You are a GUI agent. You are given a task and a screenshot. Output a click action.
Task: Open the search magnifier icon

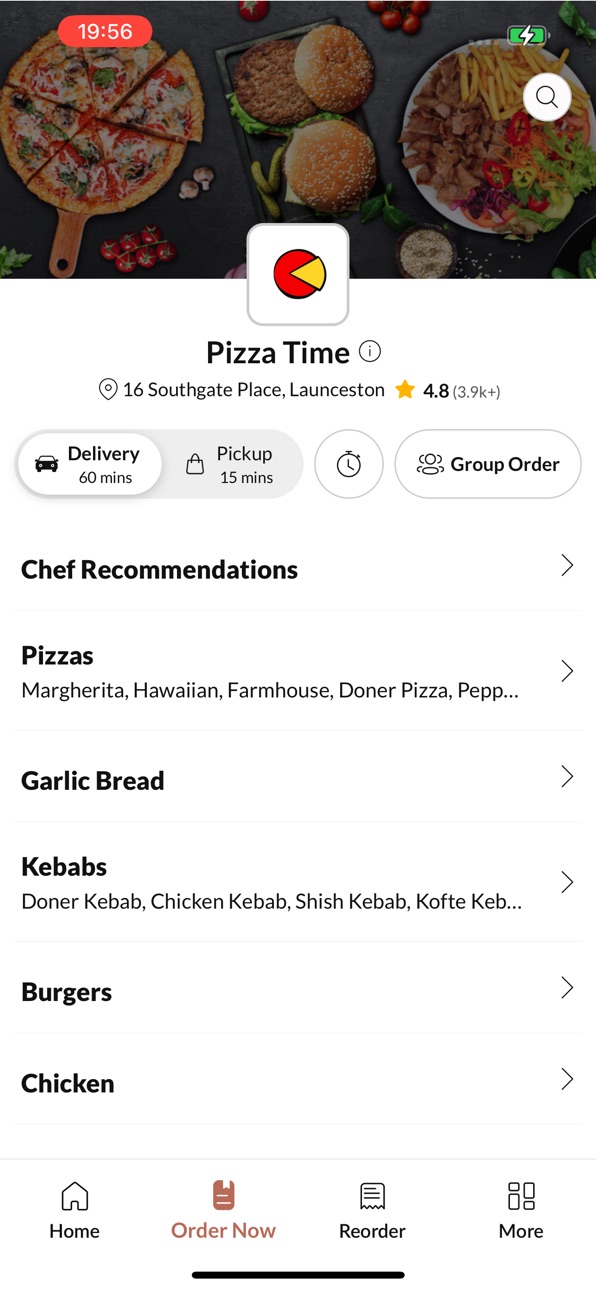pyautogui.click(x=547, y=97)
